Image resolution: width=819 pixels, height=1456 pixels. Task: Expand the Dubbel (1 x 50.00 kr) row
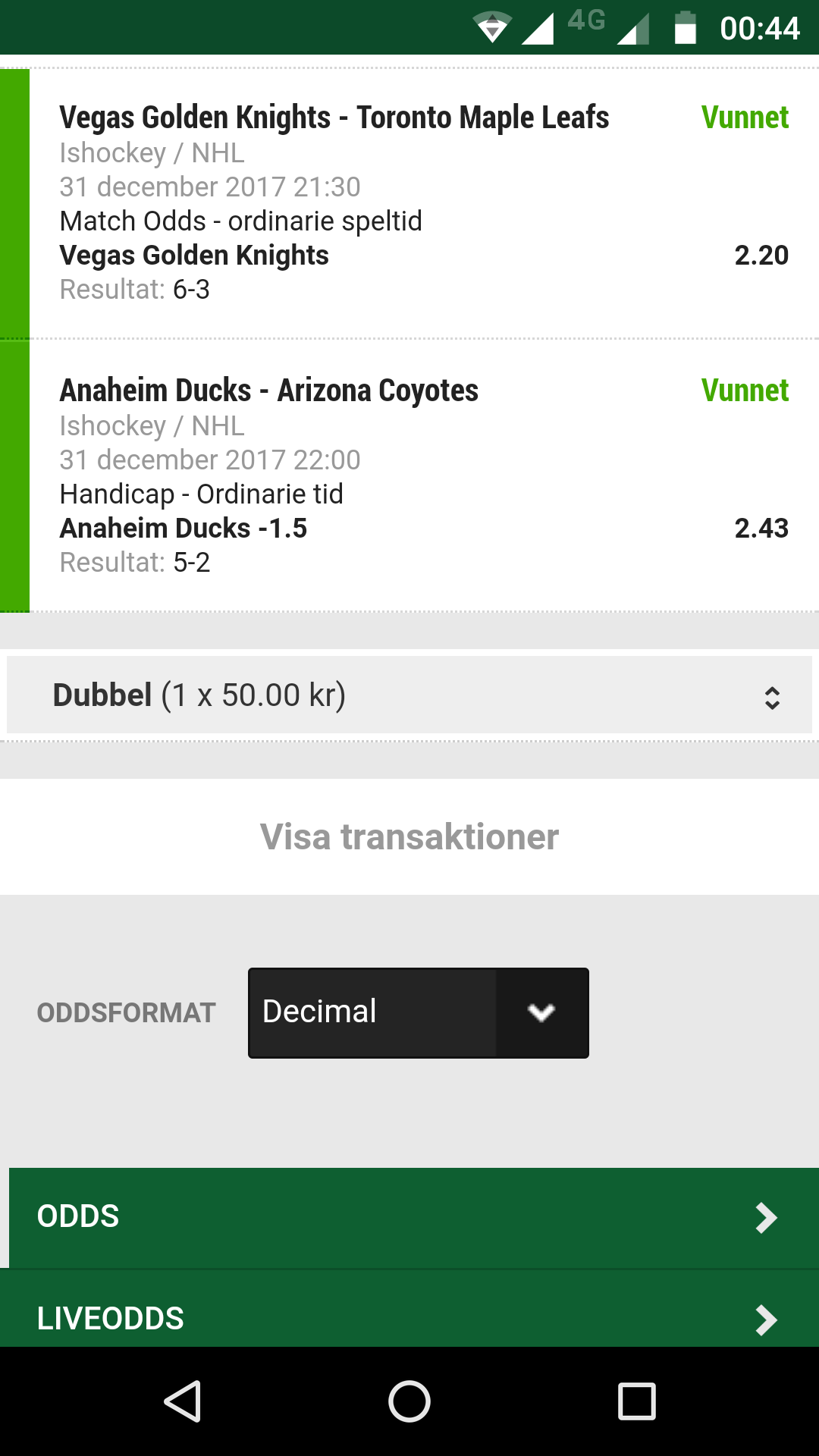coord(409,695)
